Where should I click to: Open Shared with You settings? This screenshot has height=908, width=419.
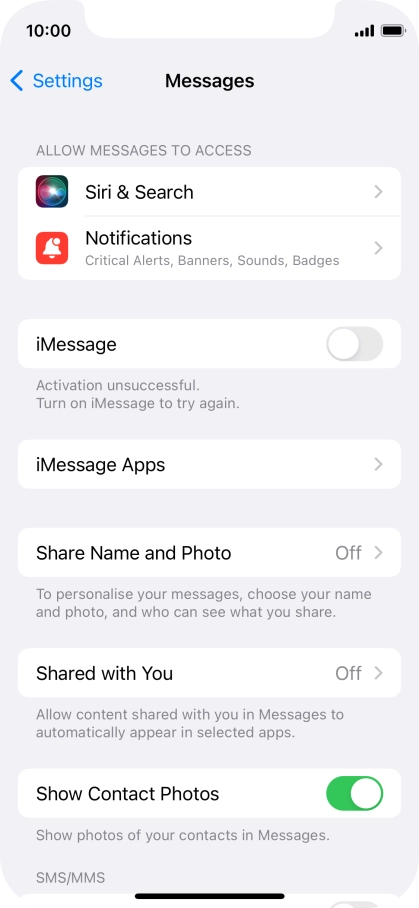tap(210, 673)
